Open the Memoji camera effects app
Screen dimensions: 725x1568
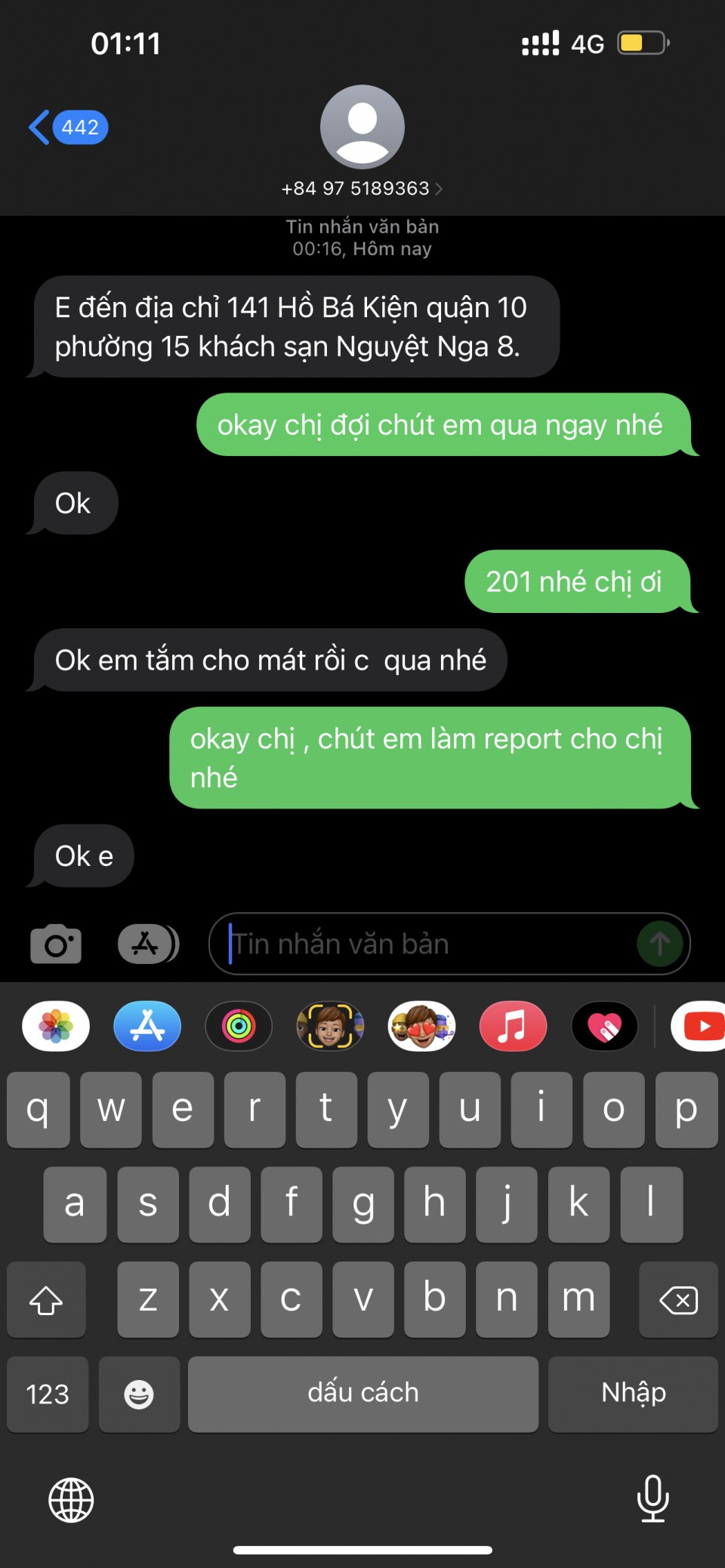pyautogui.click(x=330, y=1026)
